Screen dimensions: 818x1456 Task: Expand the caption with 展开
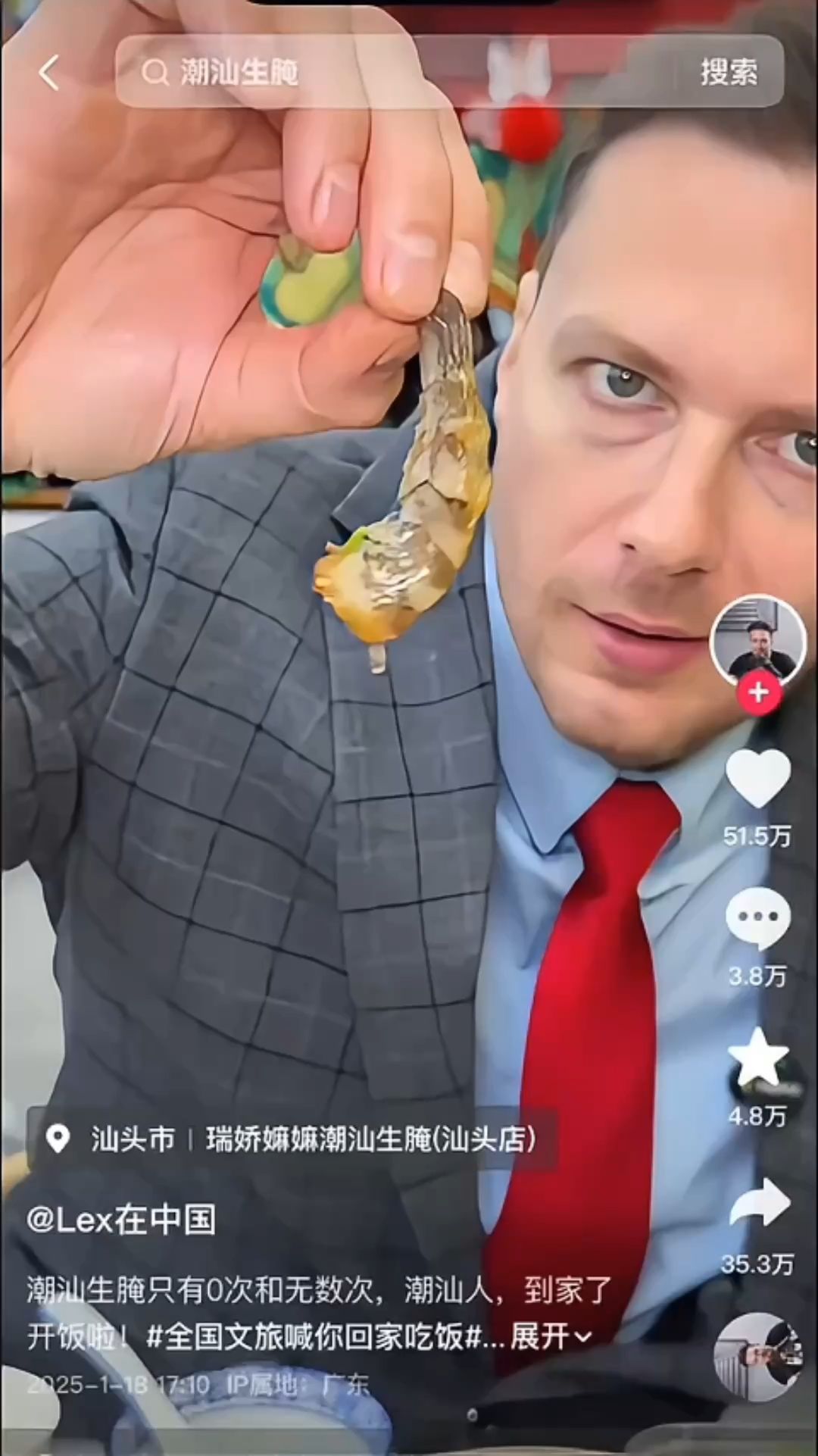pyautogui.click(x=550, y=1336)
